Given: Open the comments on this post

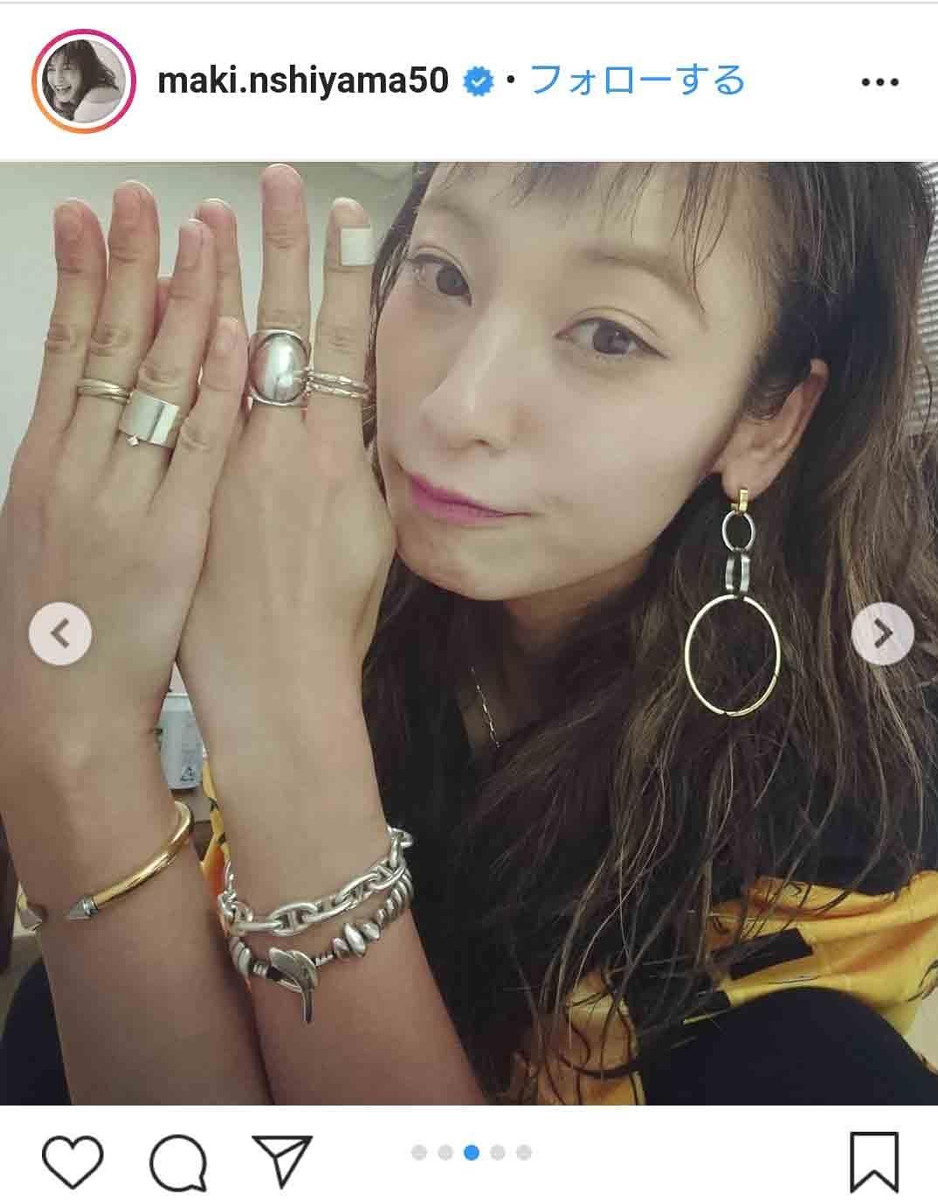Looking at the screenshot, I should [x=178, y=1163].
